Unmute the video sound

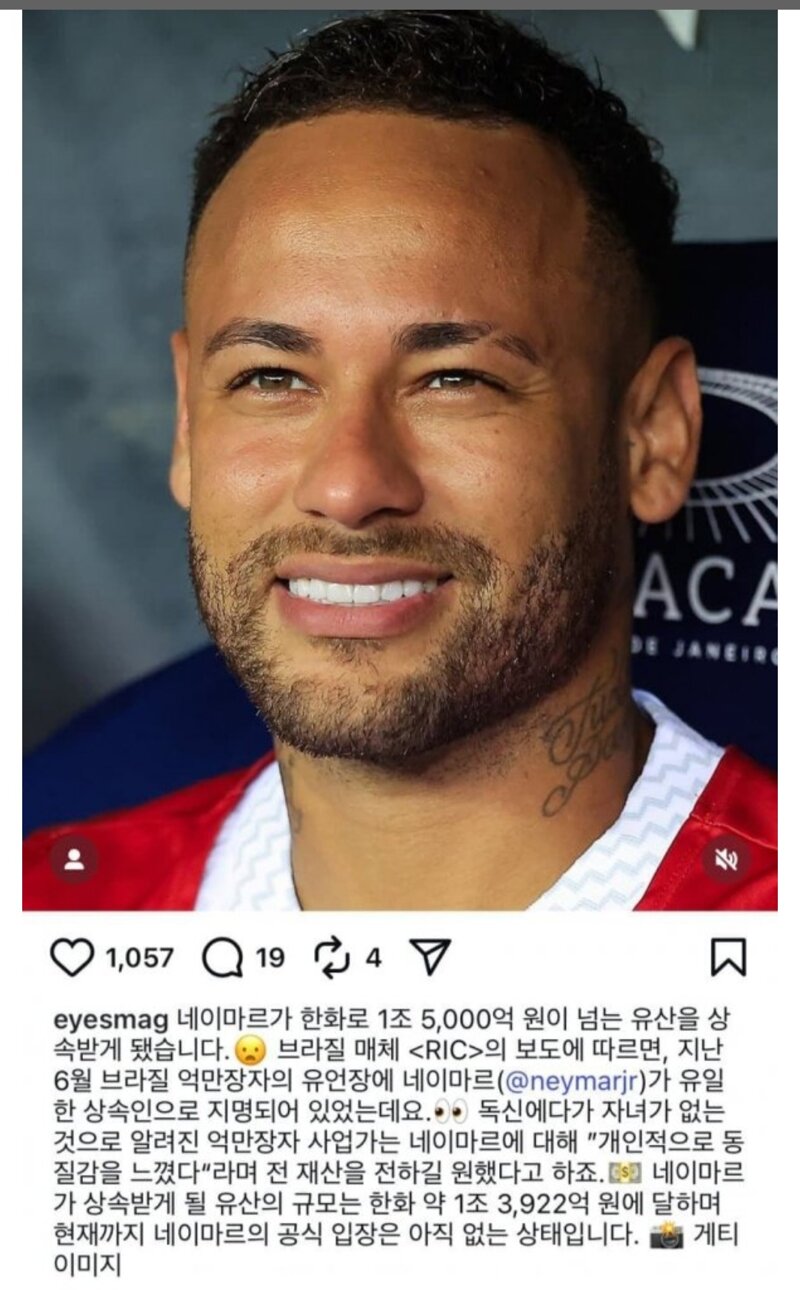click(x=726, y=859)
